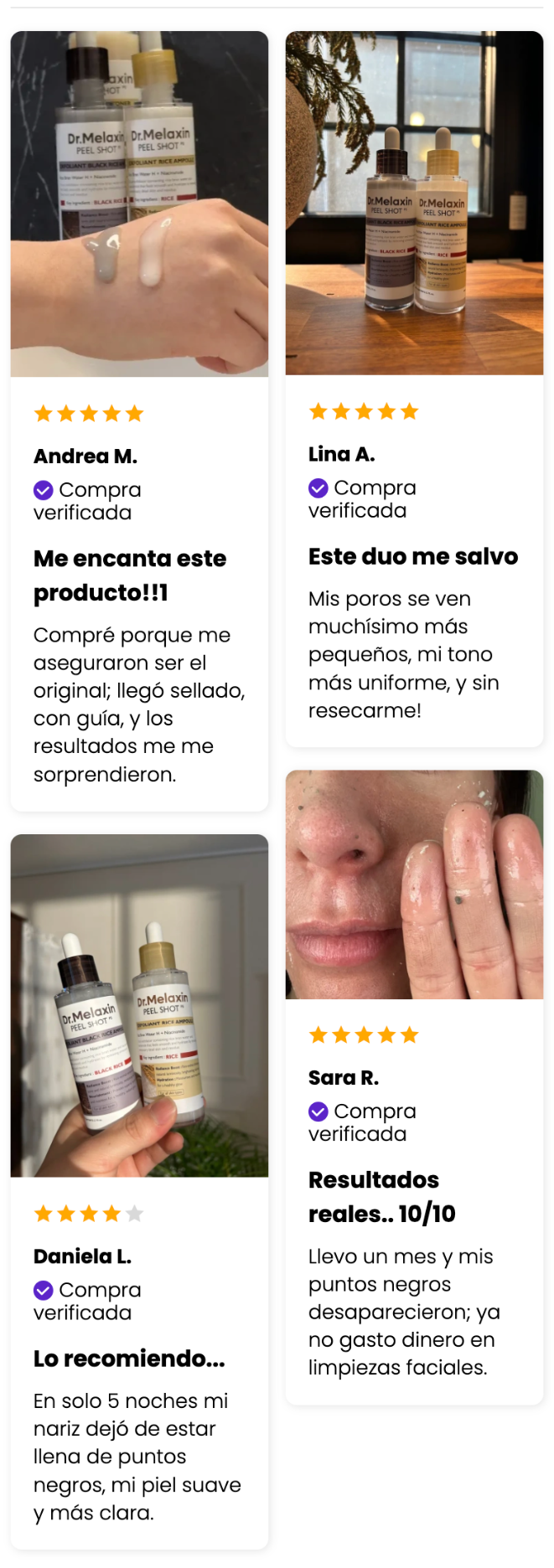View Lina A.'s review photo
The height and width of the screenshot is (1568, 554).
click(414, 203)
